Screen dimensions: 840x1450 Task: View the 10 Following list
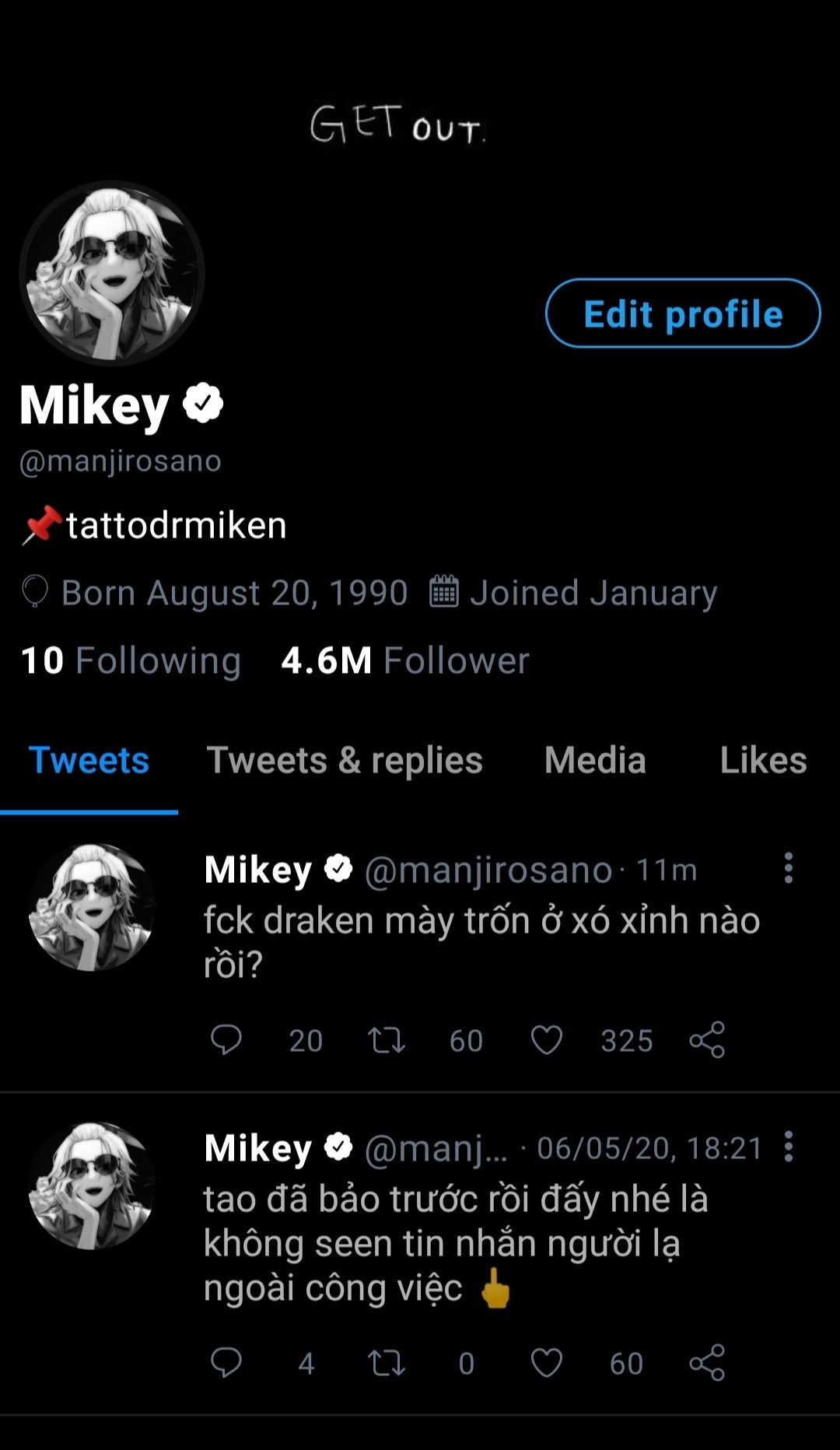click(x=131, y=660)
